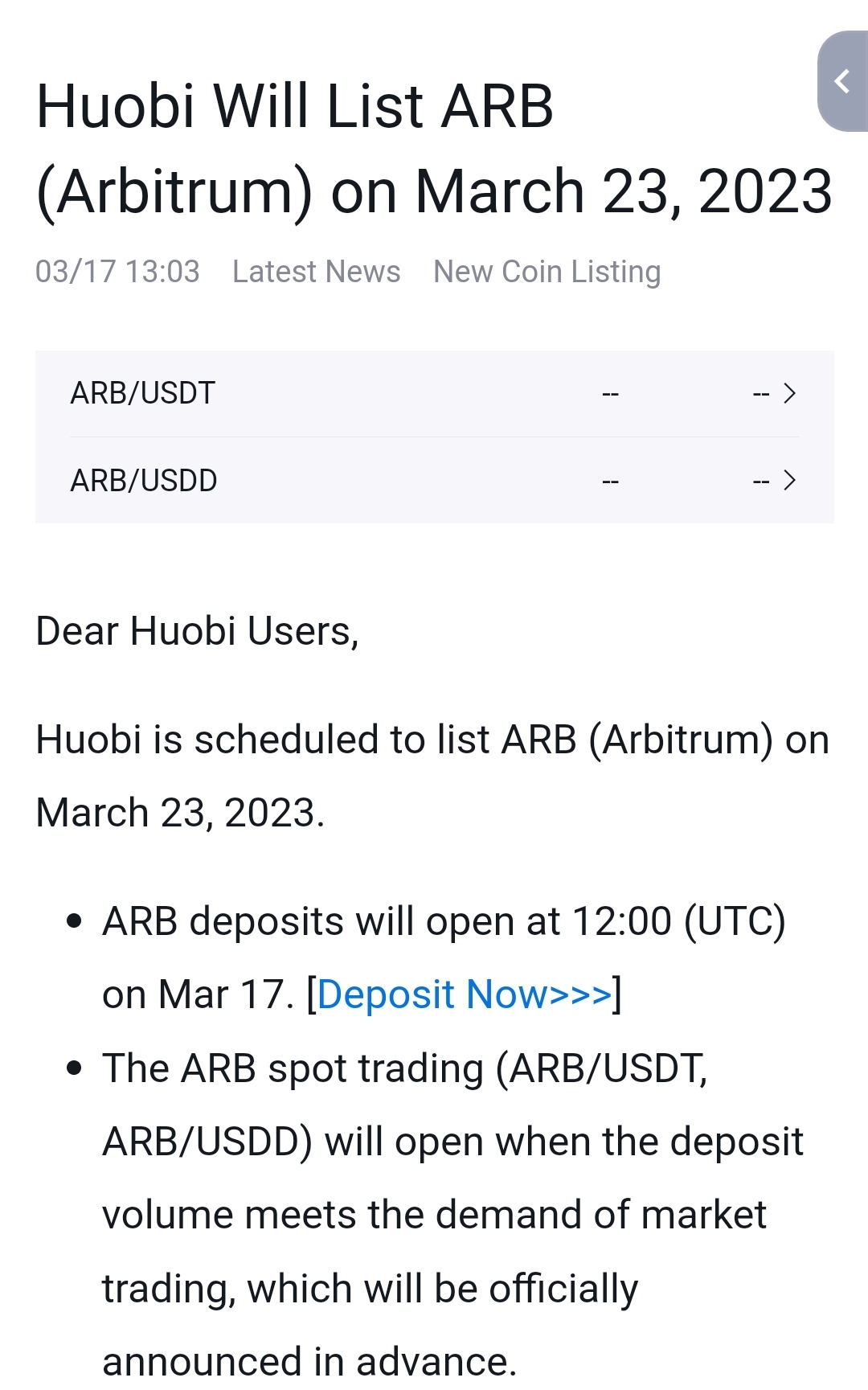This screenshot has height=1390, width=868.
Task: Open the Latest News category
Action: tap(316, 272)
